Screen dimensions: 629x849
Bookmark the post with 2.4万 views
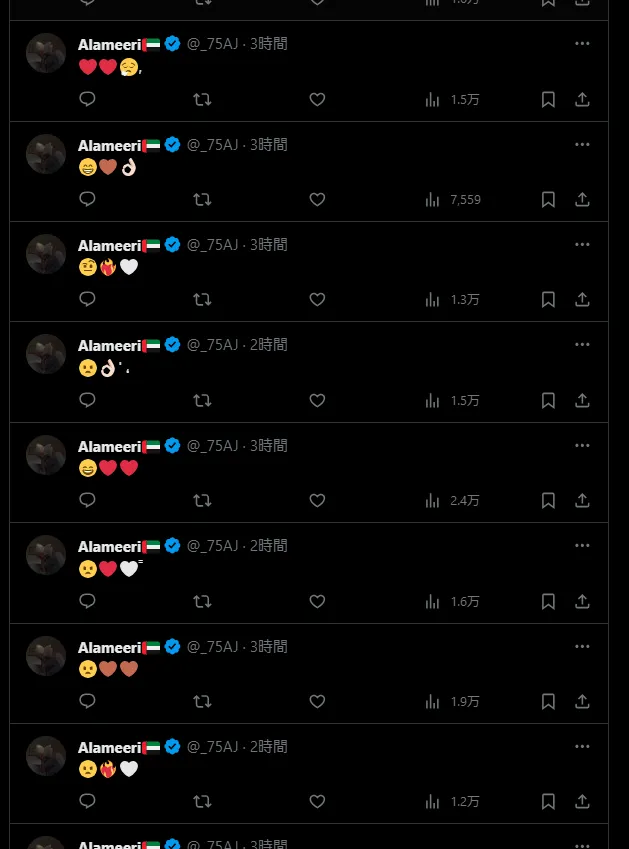[548, 500]
